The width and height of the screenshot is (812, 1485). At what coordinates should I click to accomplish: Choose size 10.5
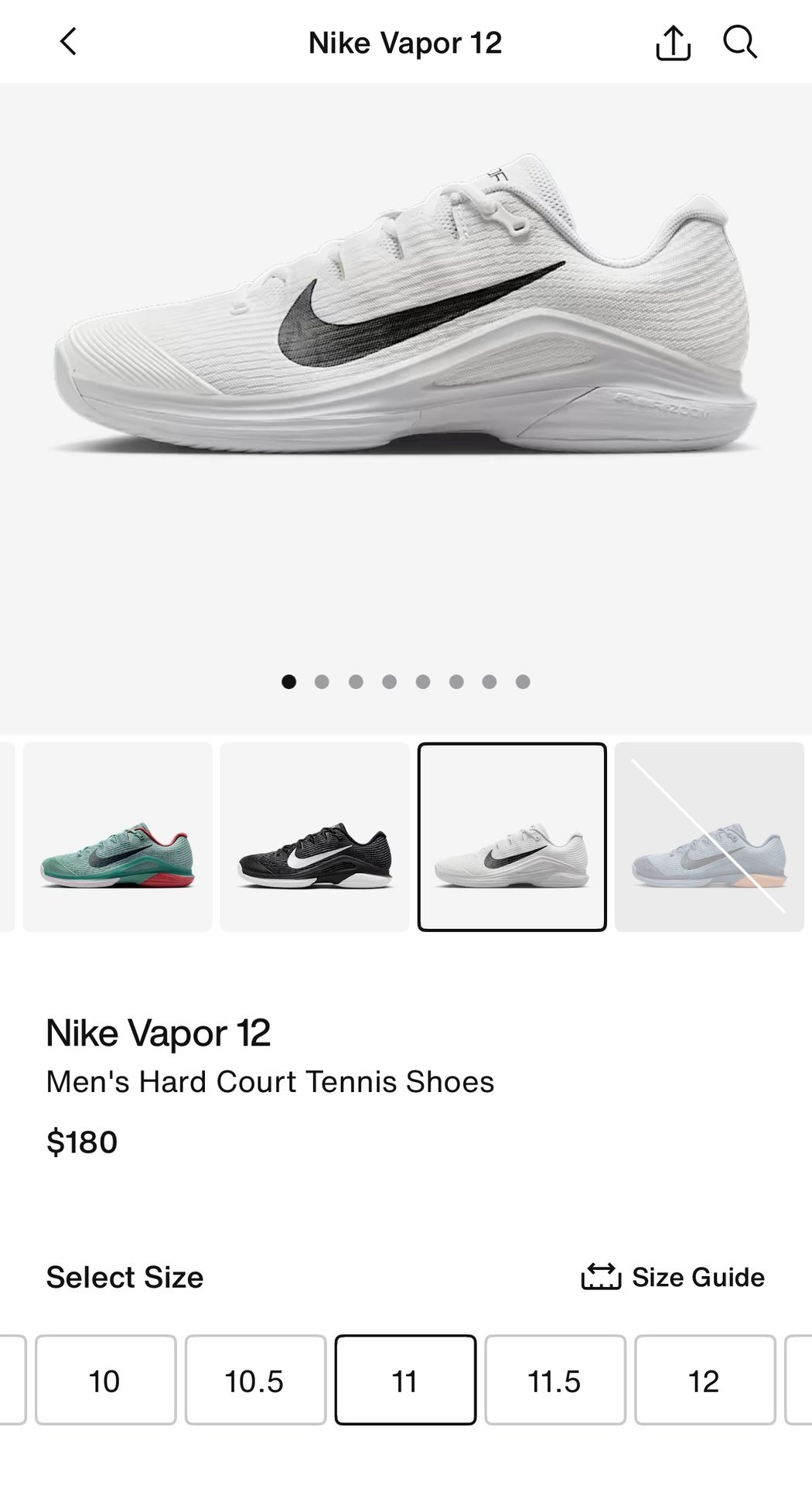pyautogui.click(x=255, y=1380)
